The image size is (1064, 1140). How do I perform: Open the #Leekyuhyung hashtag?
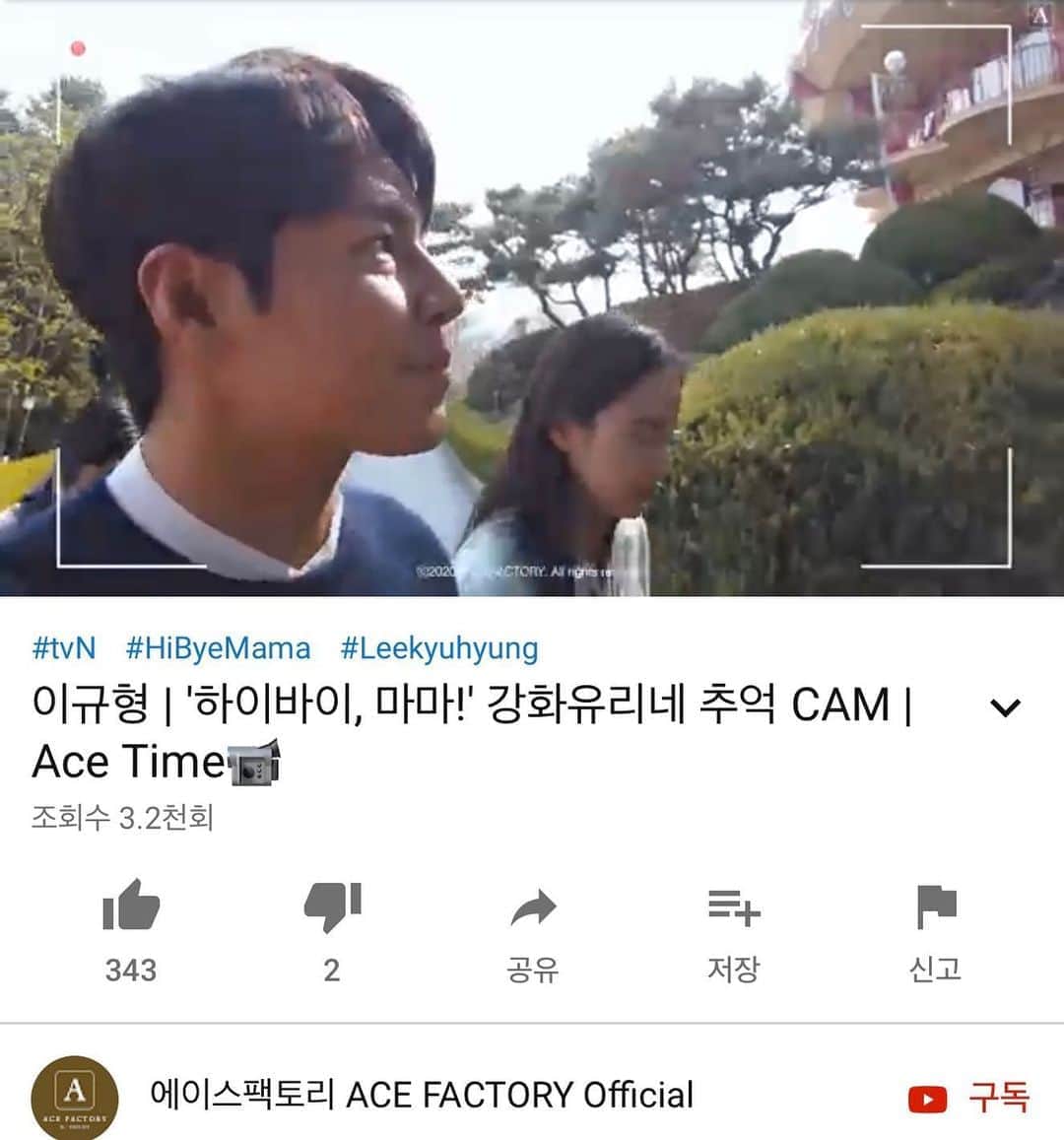(438, 647)
